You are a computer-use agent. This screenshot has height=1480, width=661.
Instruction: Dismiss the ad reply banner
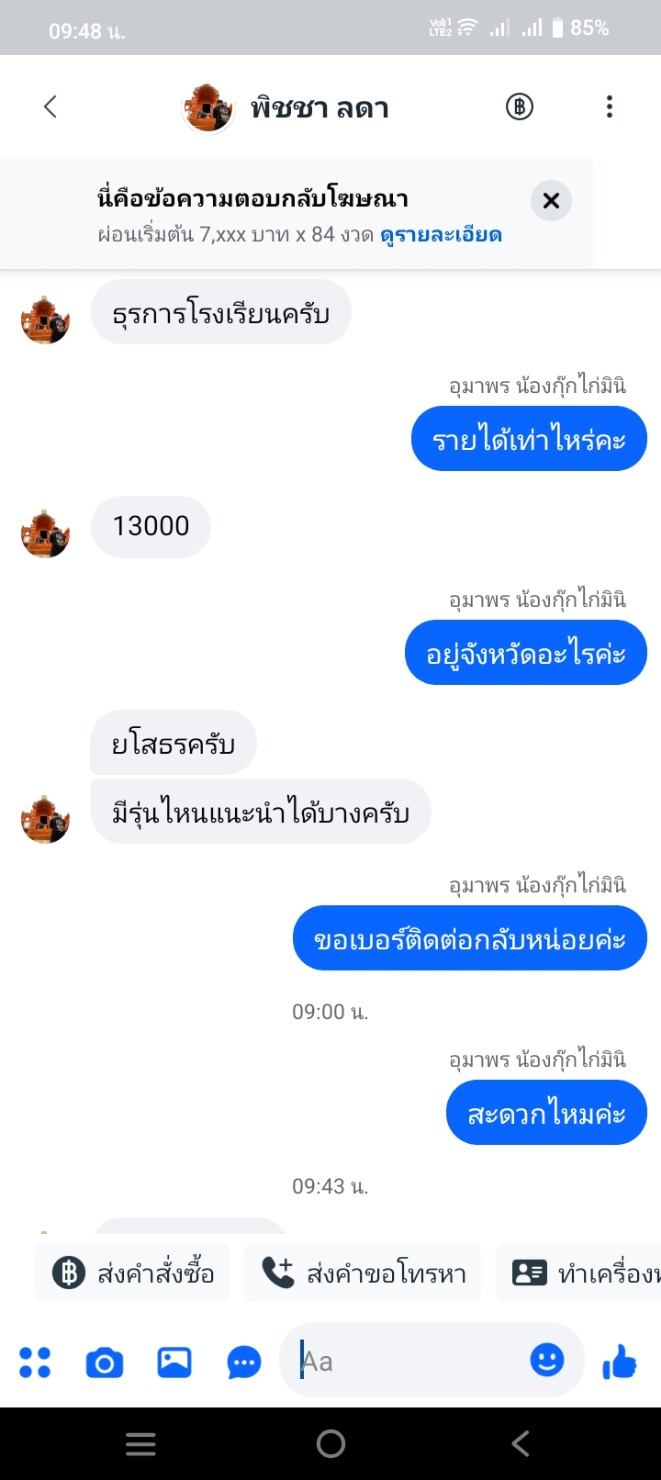[550, 201]
